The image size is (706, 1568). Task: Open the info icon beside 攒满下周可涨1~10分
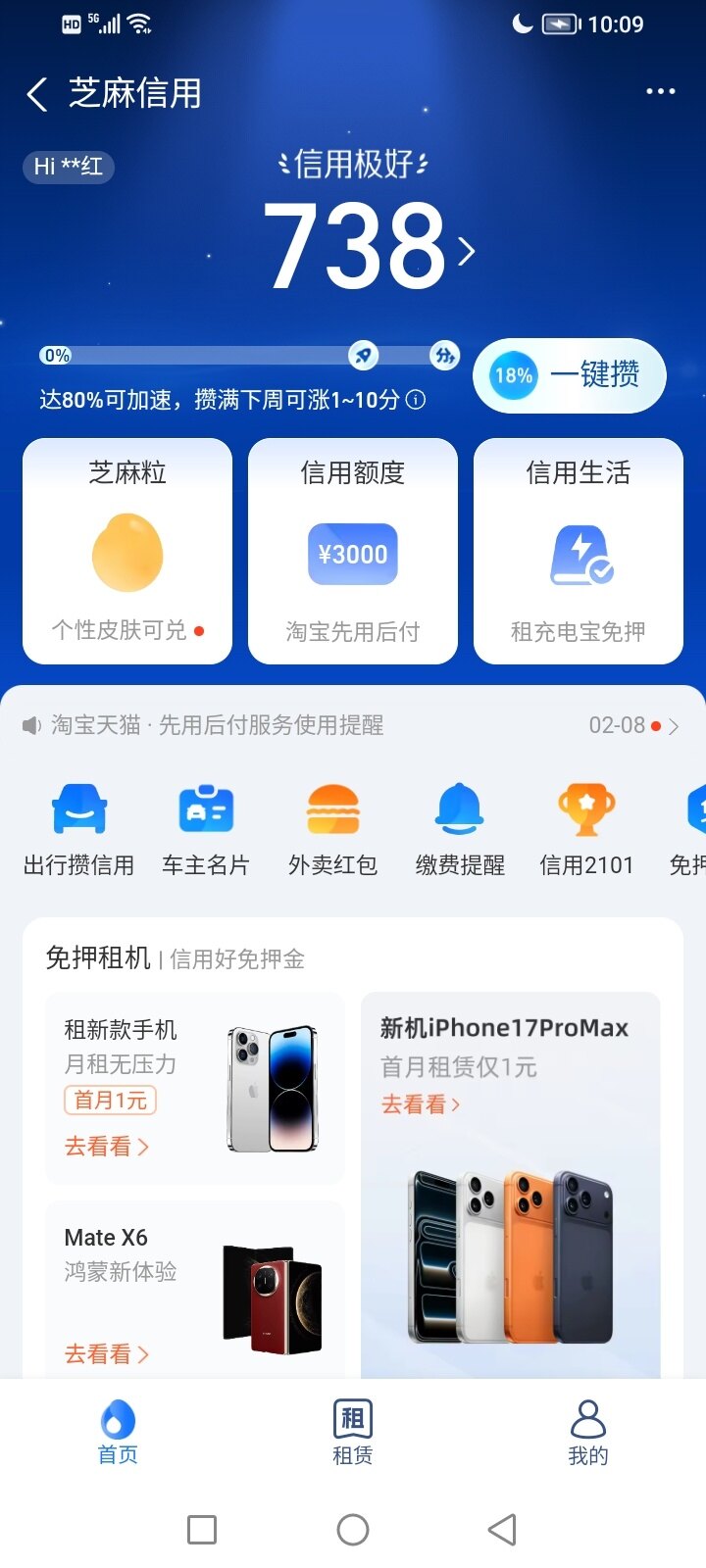[x=416, y=400]
